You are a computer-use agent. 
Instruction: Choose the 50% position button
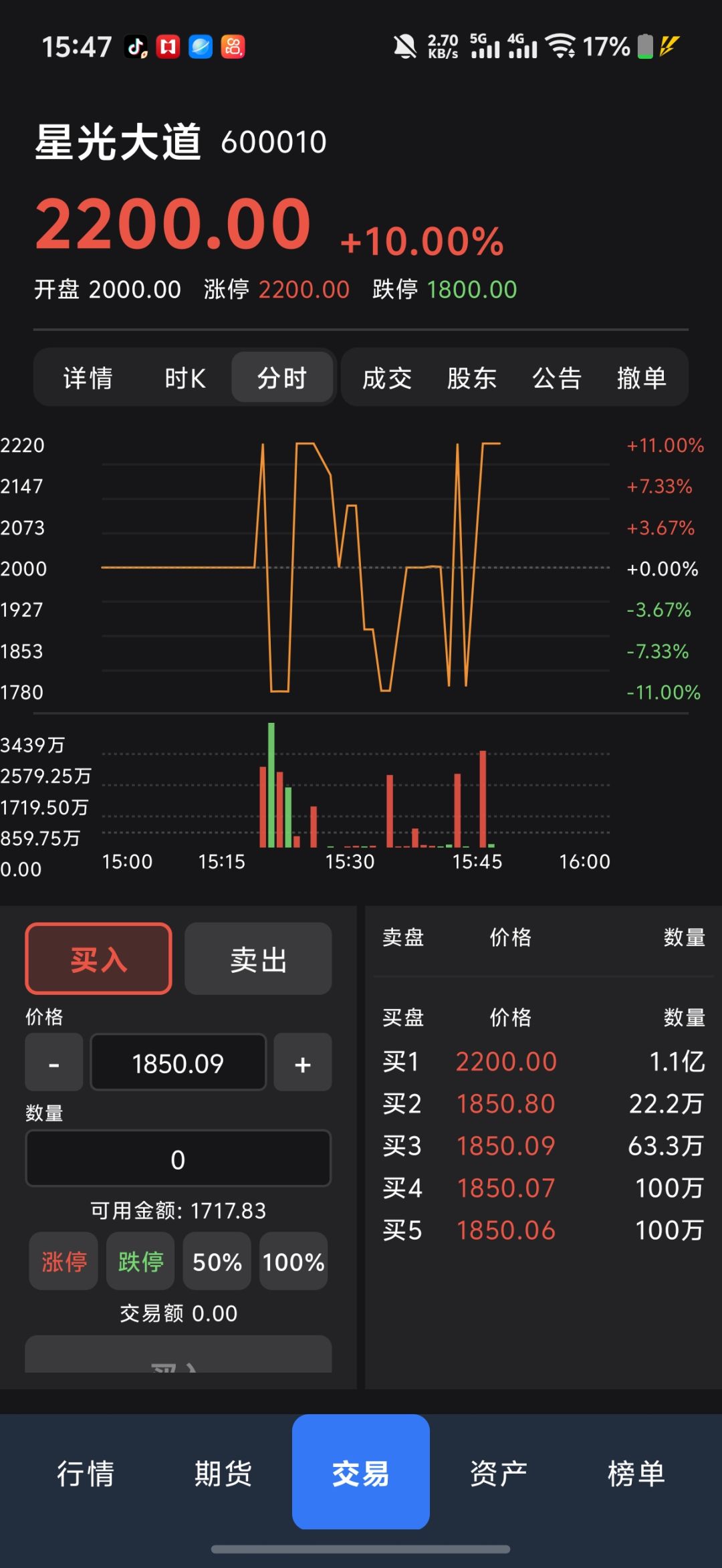point(217,1261)
